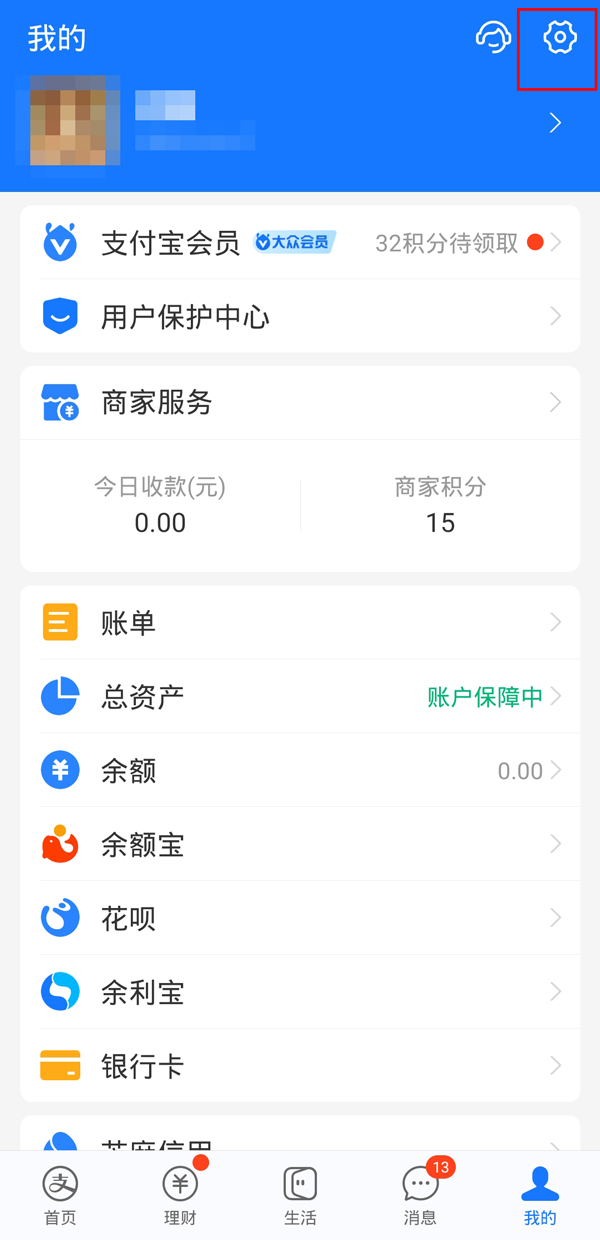Open my profile details

pyautogui.click(x=300, y=123)
